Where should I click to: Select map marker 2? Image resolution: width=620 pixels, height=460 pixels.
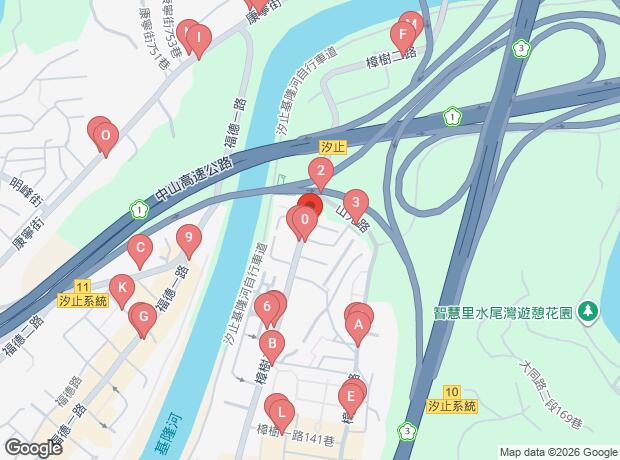pos(320,171)
